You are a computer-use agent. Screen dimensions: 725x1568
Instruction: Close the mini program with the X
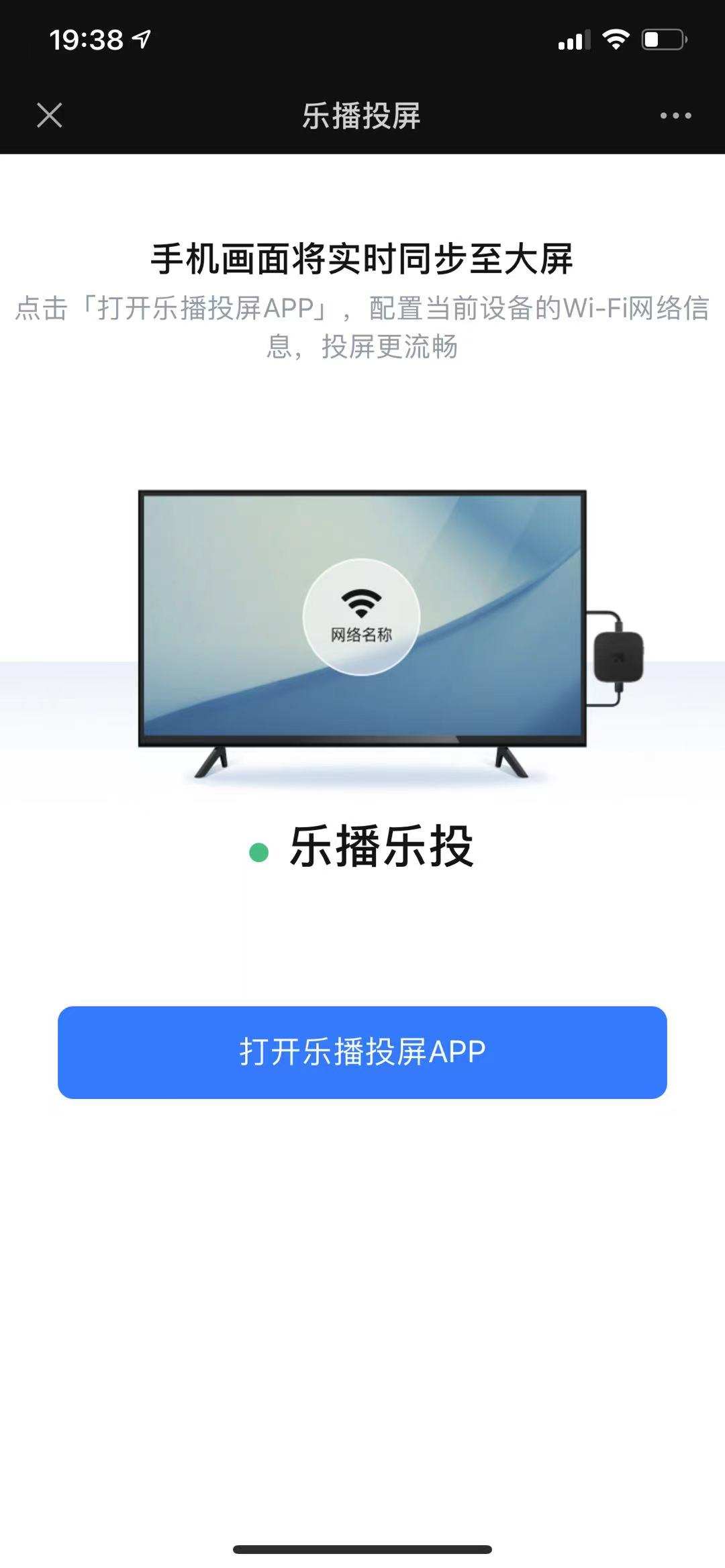tap(50, 115)
